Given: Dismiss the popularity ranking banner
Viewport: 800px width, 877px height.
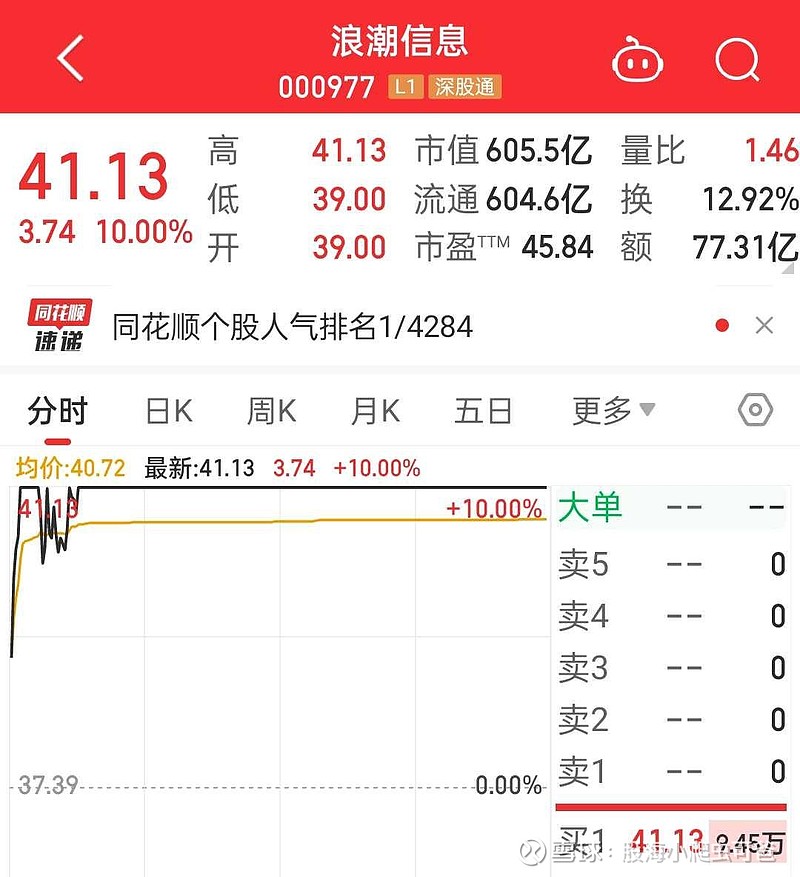Looking at the screenshot, I should pyautogui.click(x=764, y=325).
